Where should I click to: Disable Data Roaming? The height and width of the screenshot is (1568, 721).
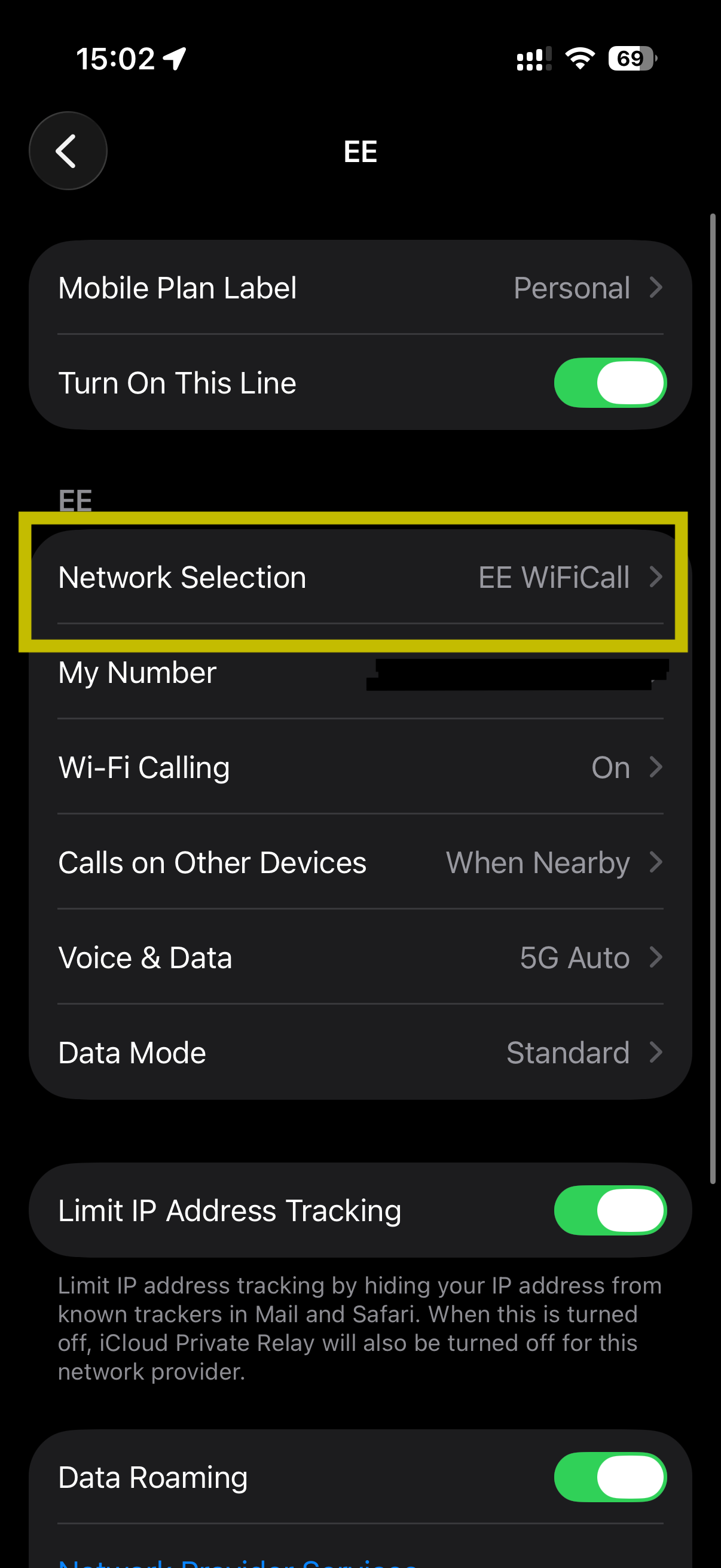click(x=610, y=1476)
